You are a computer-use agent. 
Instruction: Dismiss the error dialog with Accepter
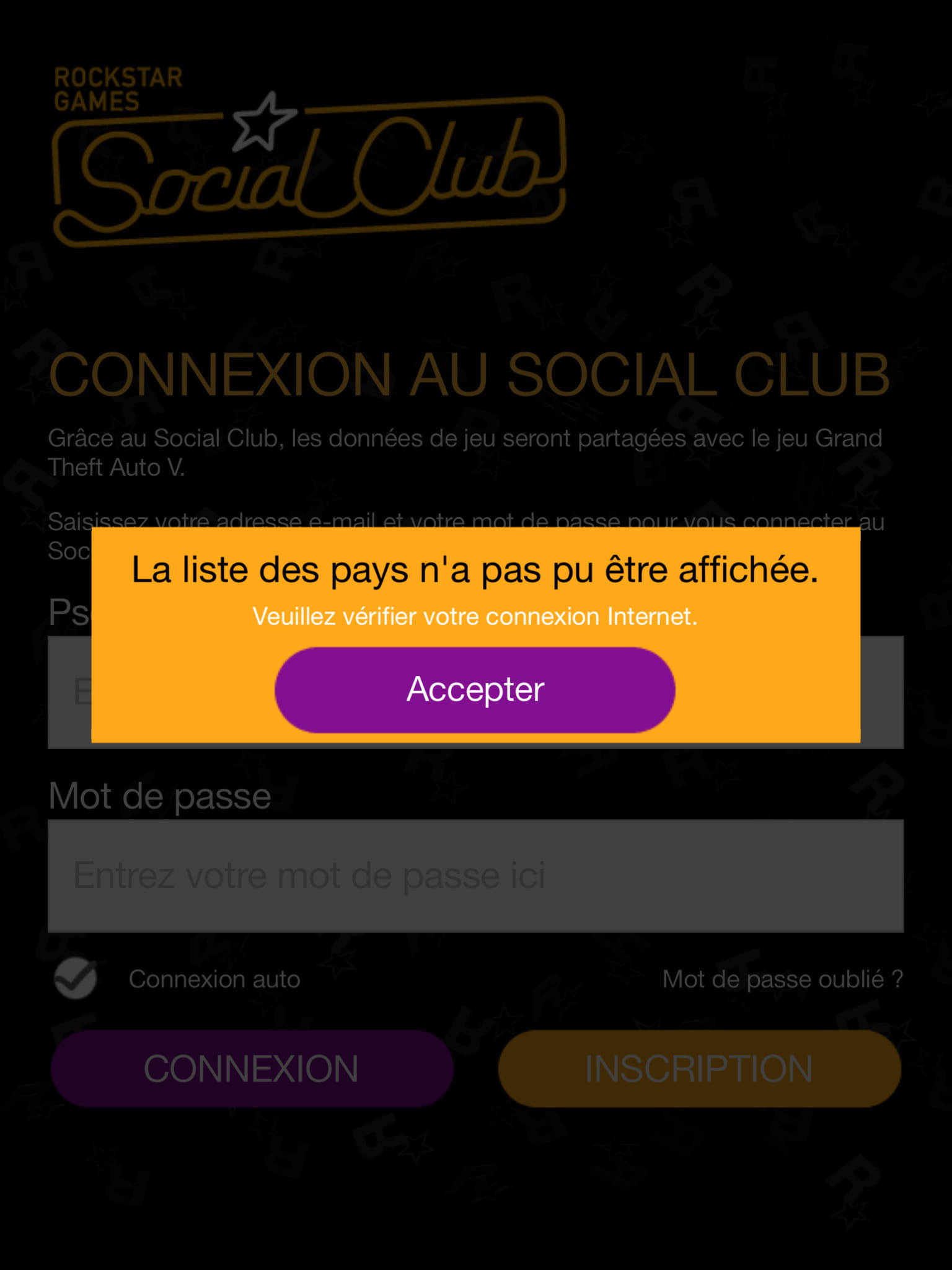pos(475,690)
